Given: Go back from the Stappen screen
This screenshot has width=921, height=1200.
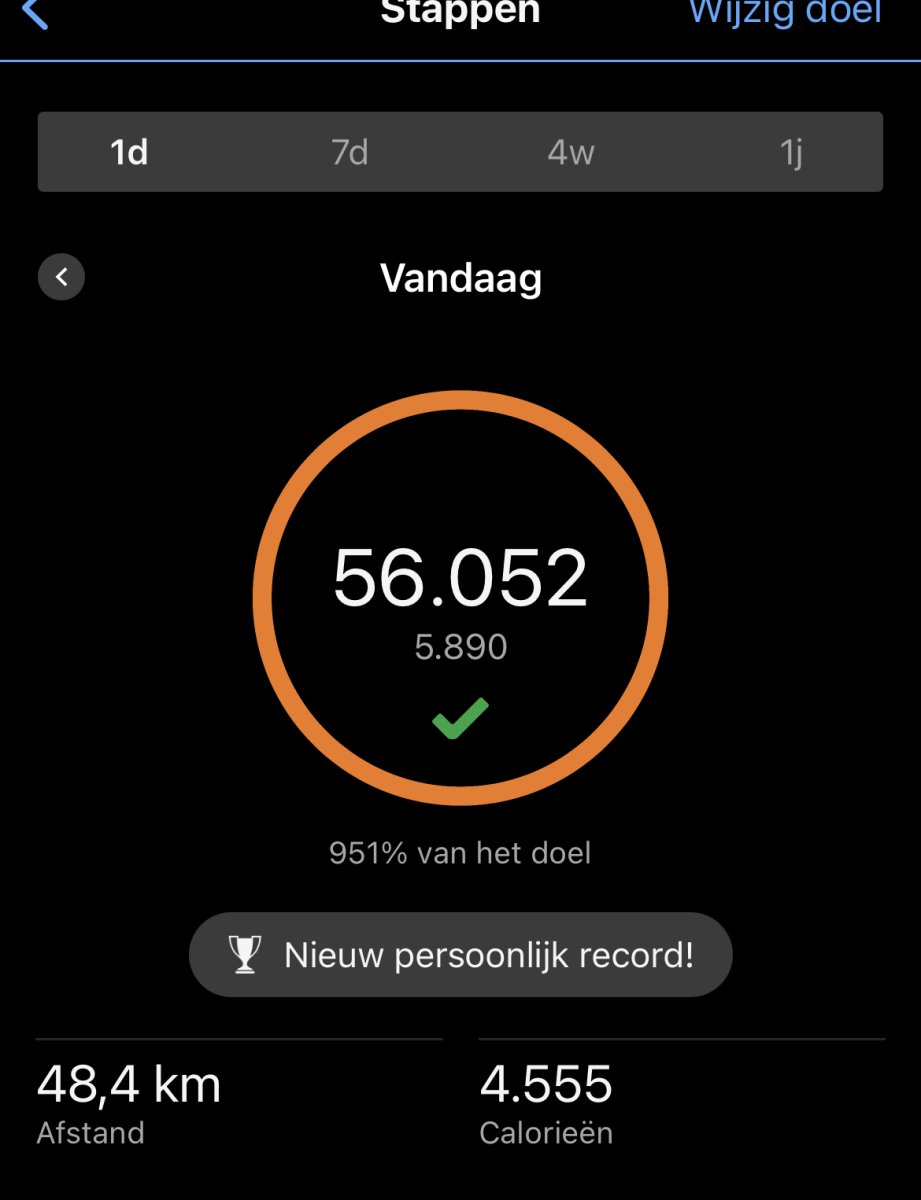Looking at the screenshot, I should (34, 14).
